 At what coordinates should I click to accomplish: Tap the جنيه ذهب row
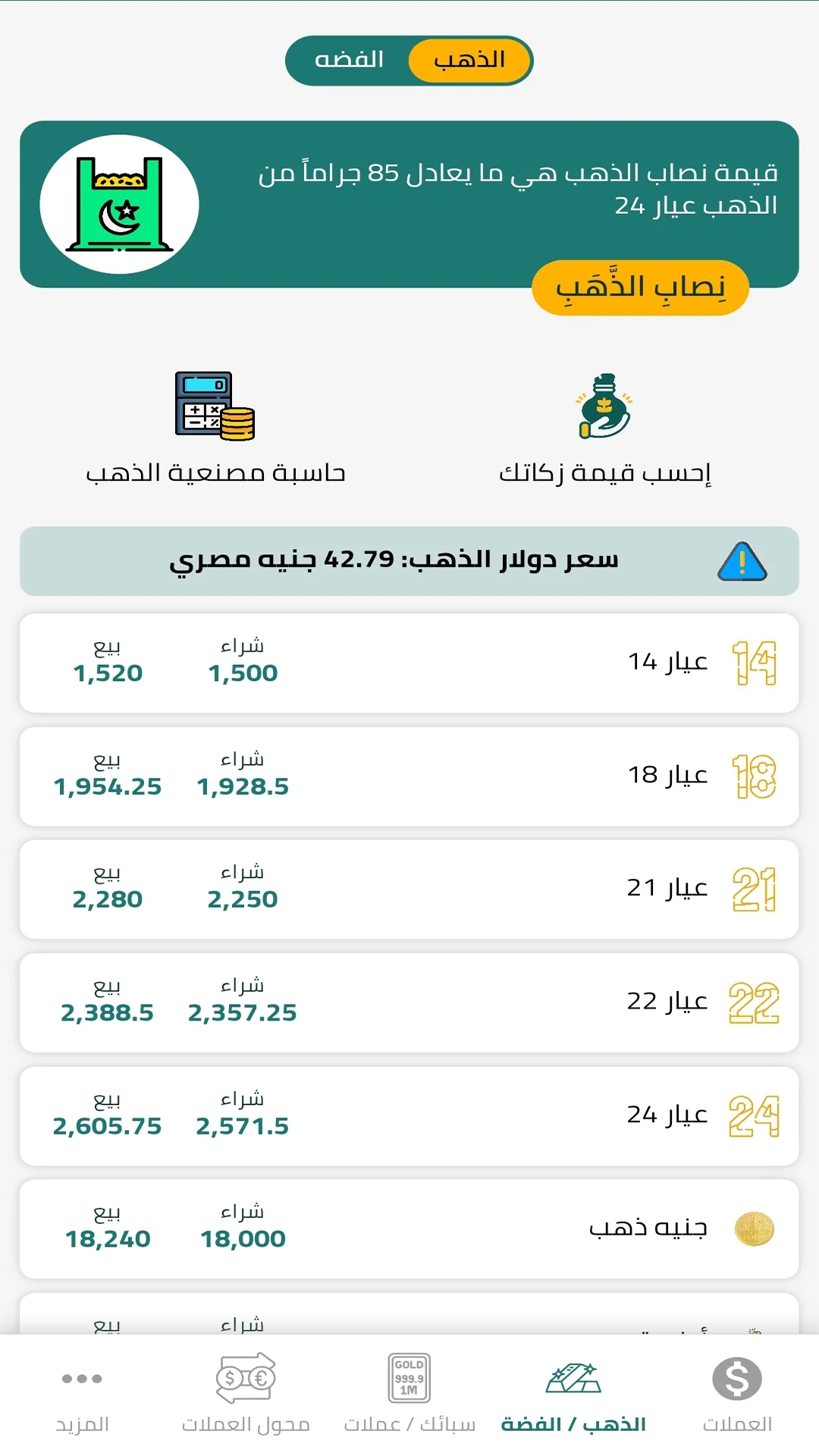409,1228
